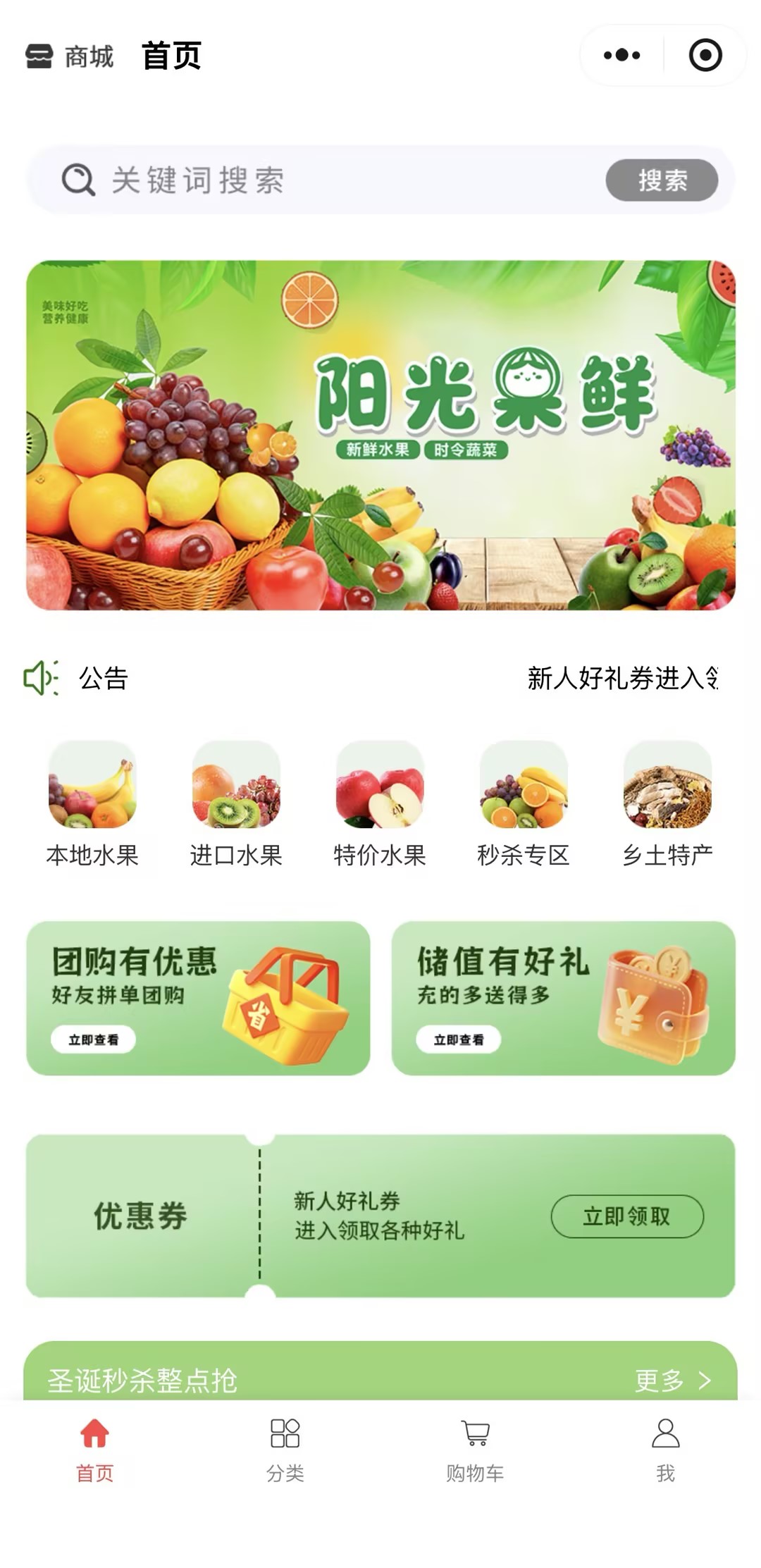
Task: Tap the 搜索 button
Action: coord(662,180)
